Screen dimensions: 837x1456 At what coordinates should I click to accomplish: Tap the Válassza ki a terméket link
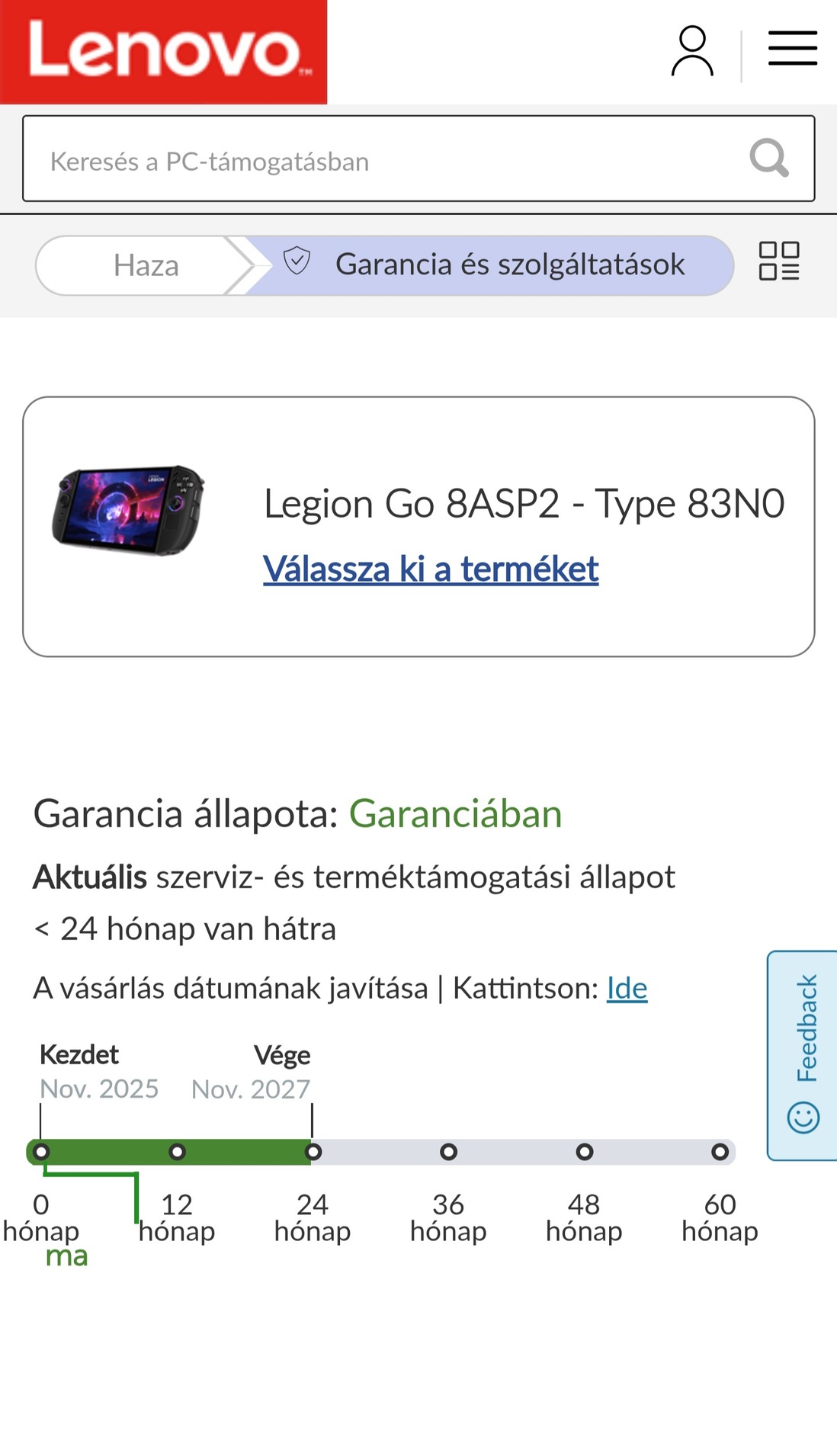tap(431, 569)
